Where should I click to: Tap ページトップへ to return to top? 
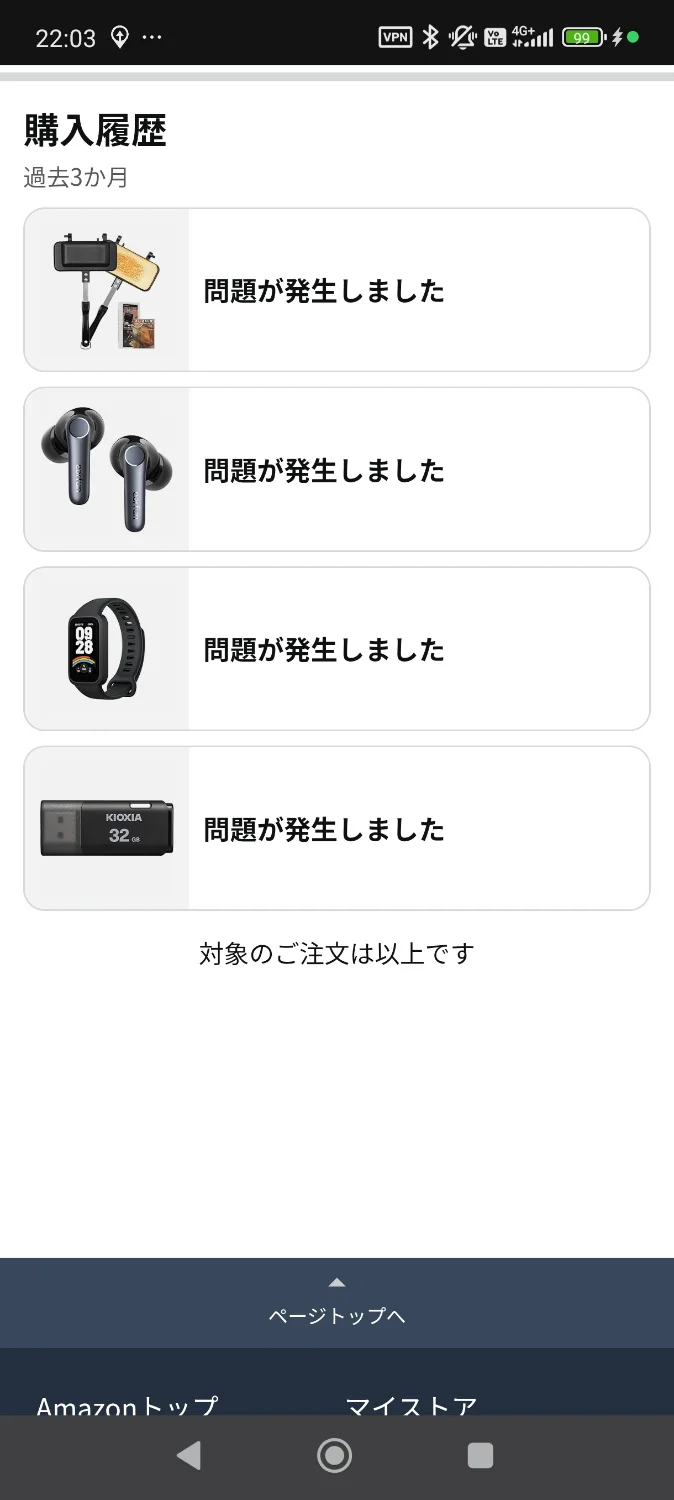pos(337,1303)
